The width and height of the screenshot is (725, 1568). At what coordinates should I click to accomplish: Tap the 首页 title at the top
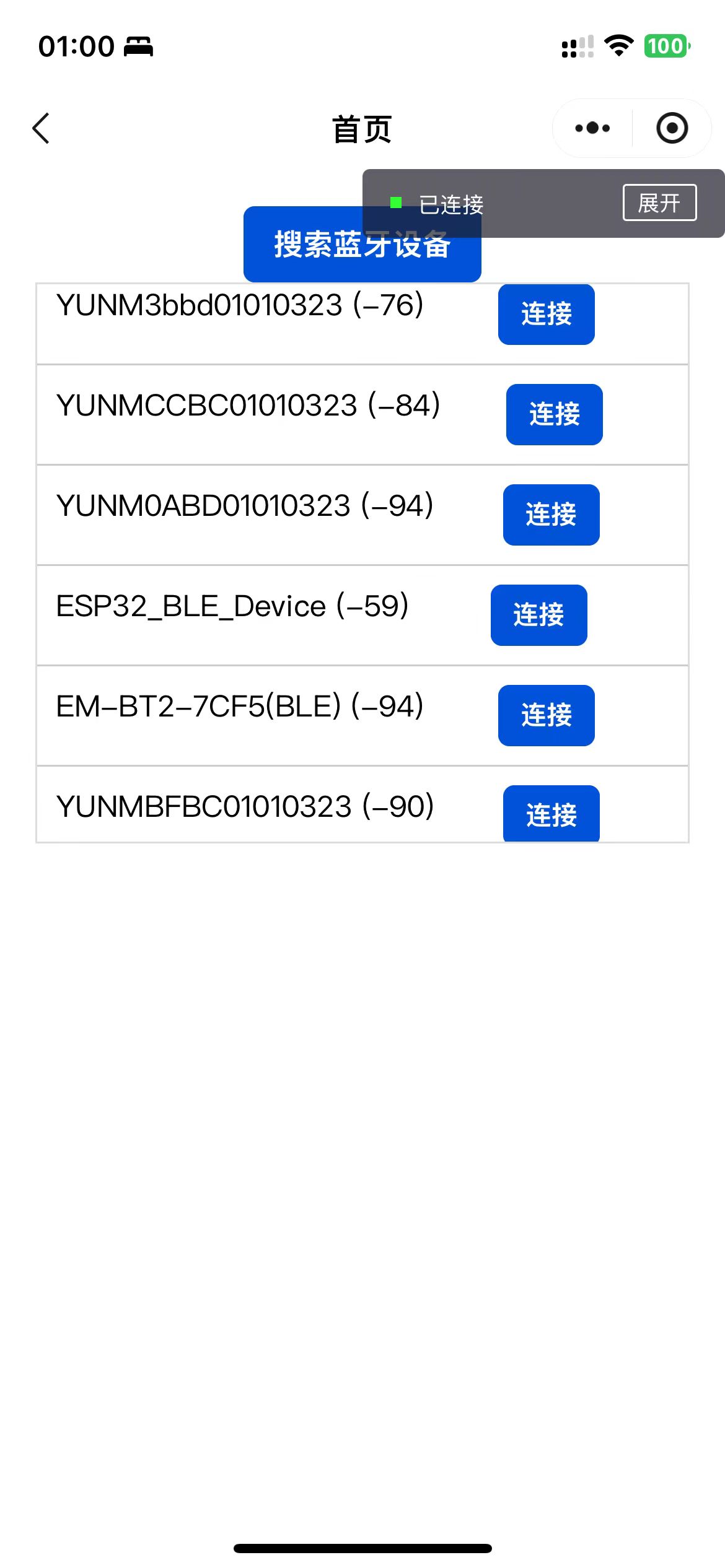(362, 129)
